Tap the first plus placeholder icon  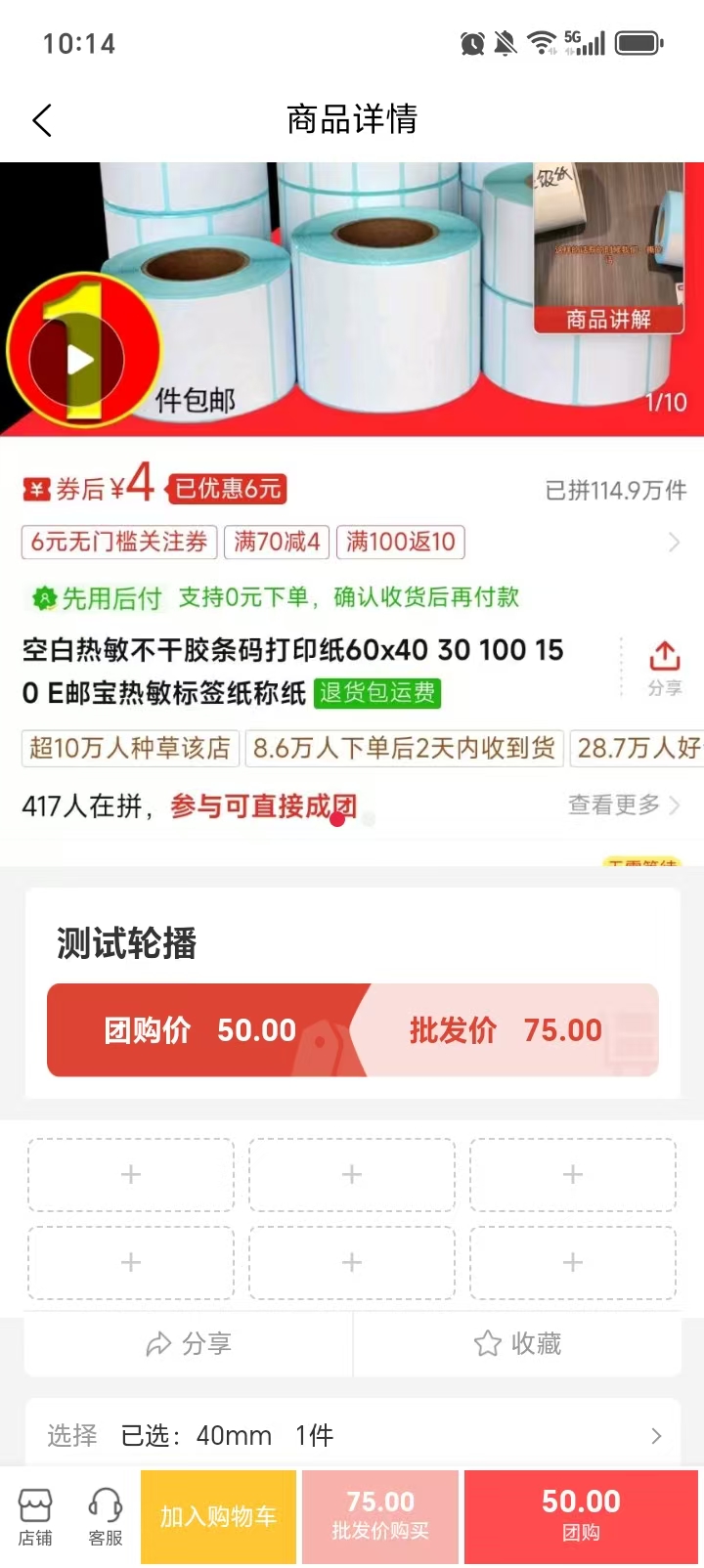[130, 1174]
